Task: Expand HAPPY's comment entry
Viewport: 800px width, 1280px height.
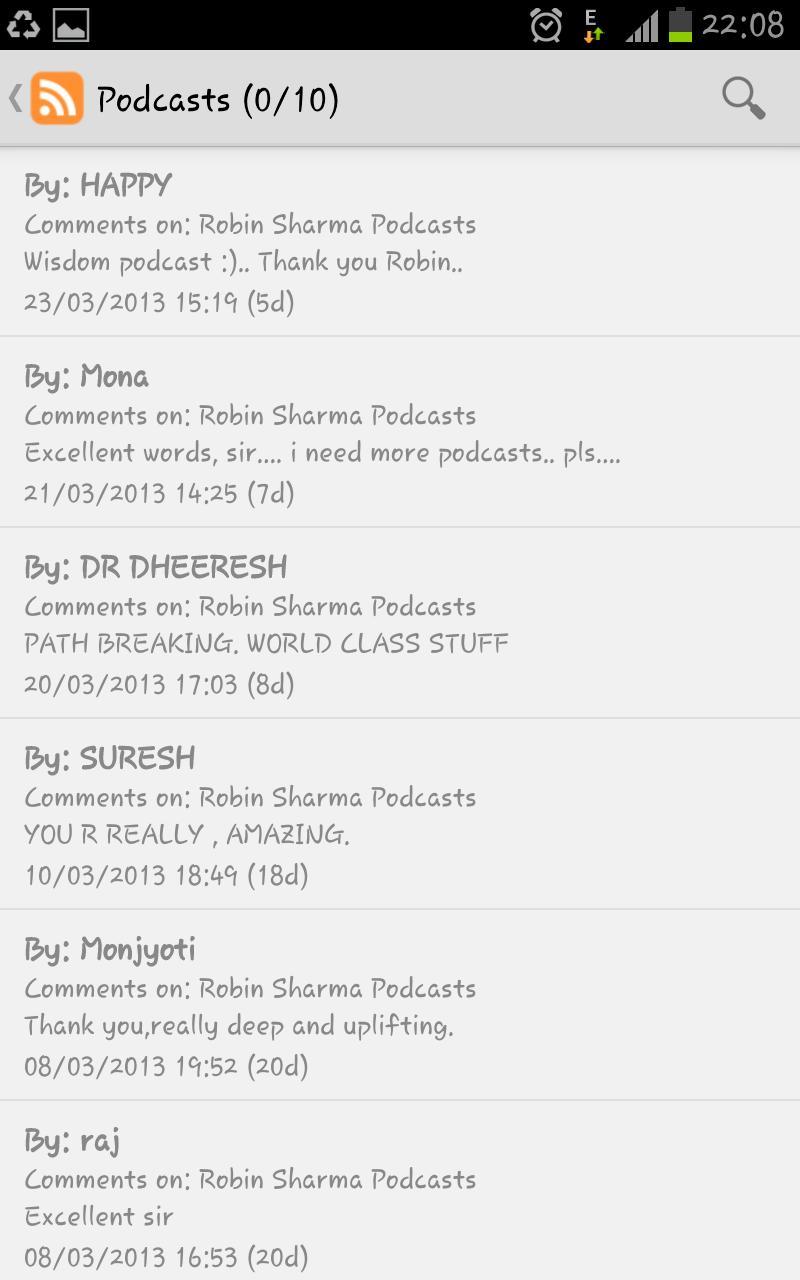Action: point(400,240)
